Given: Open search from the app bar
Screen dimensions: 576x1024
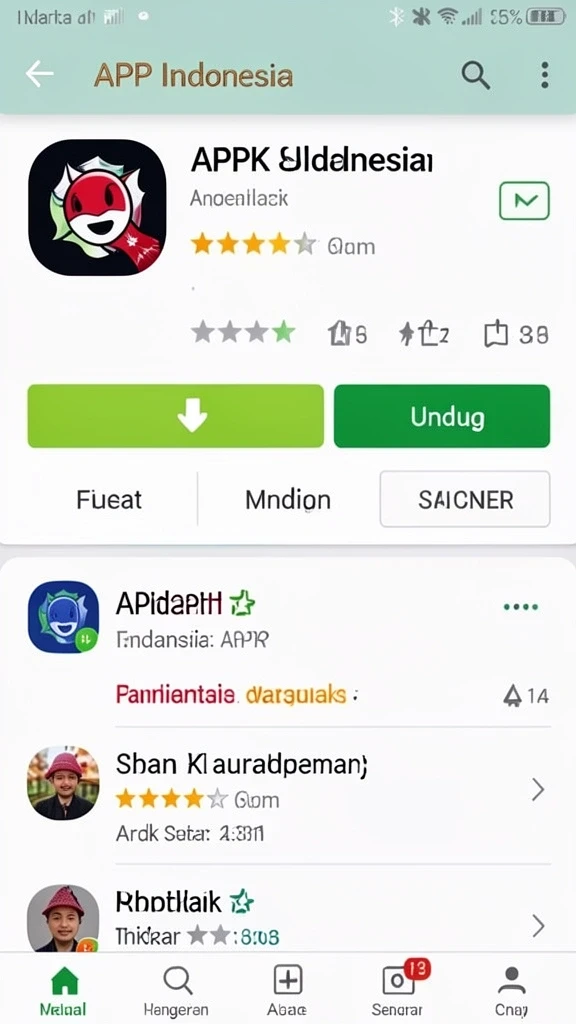Looking at the screenshot, I should tap(475, 75).
